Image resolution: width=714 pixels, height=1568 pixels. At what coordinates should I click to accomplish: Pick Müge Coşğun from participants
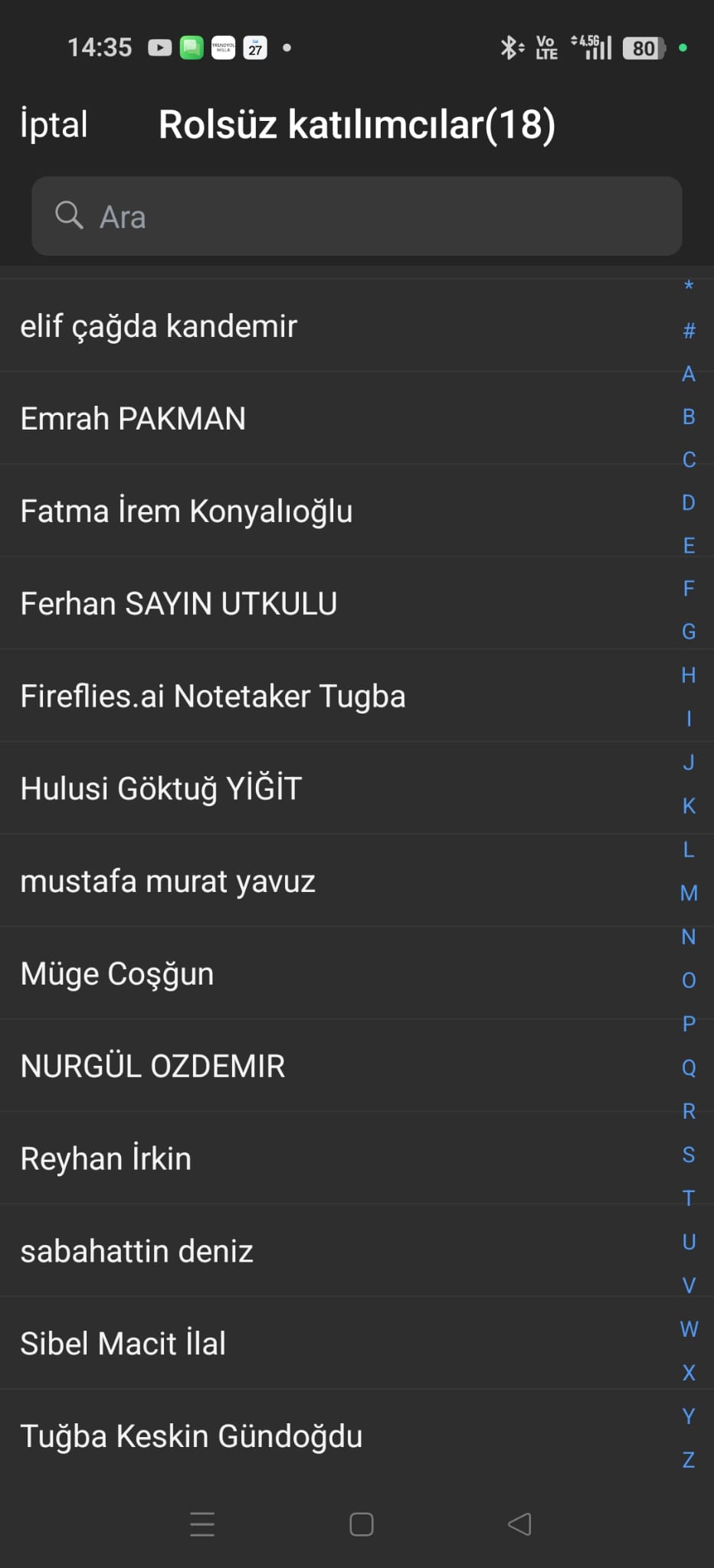pos(117,974)
